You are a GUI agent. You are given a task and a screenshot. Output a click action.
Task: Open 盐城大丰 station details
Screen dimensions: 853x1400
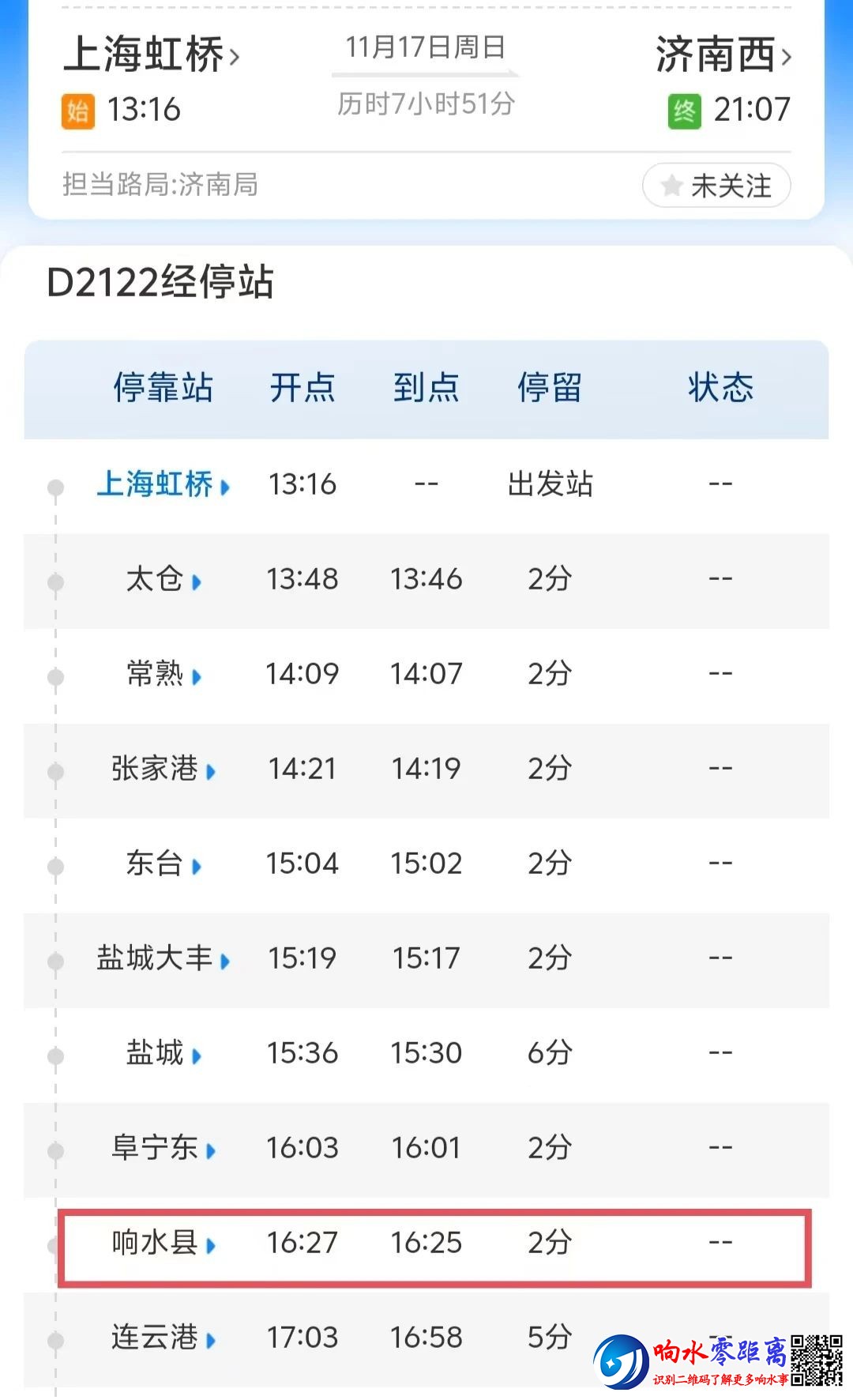pyautogui.click(x=163, y=958)
